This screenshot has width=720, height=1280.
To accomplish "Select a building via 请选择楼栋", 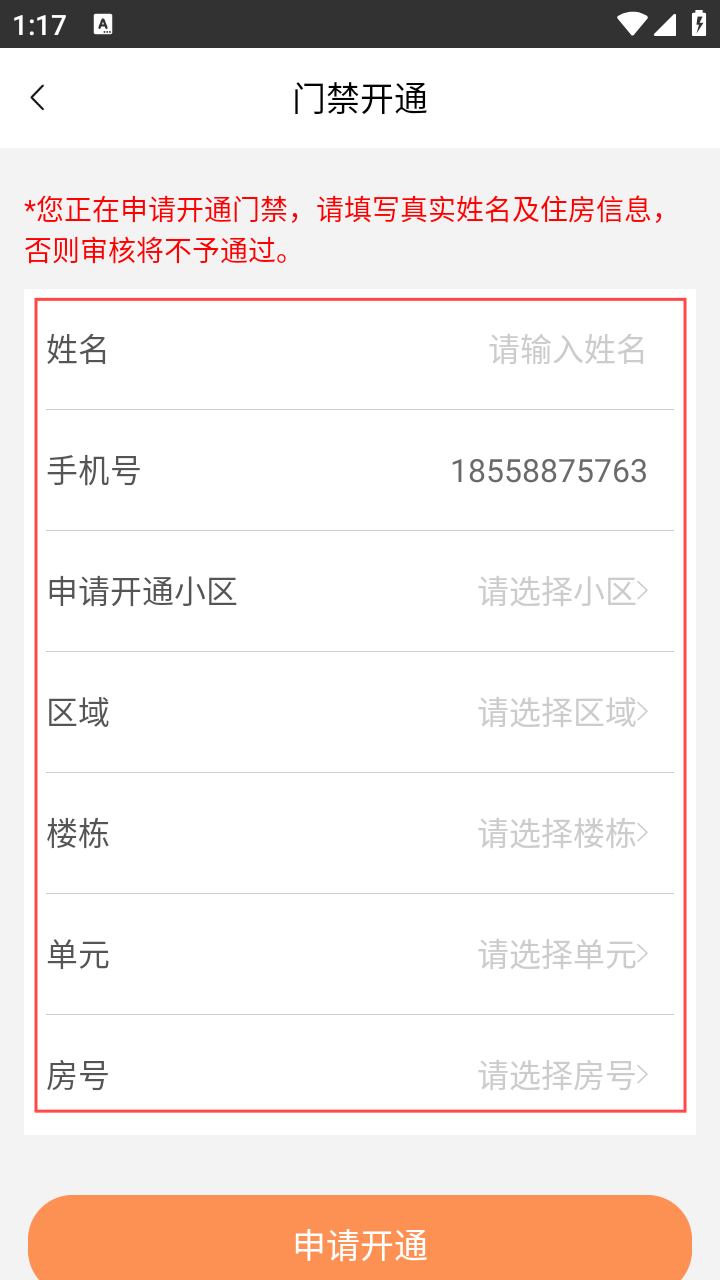I will pos(562,834).
